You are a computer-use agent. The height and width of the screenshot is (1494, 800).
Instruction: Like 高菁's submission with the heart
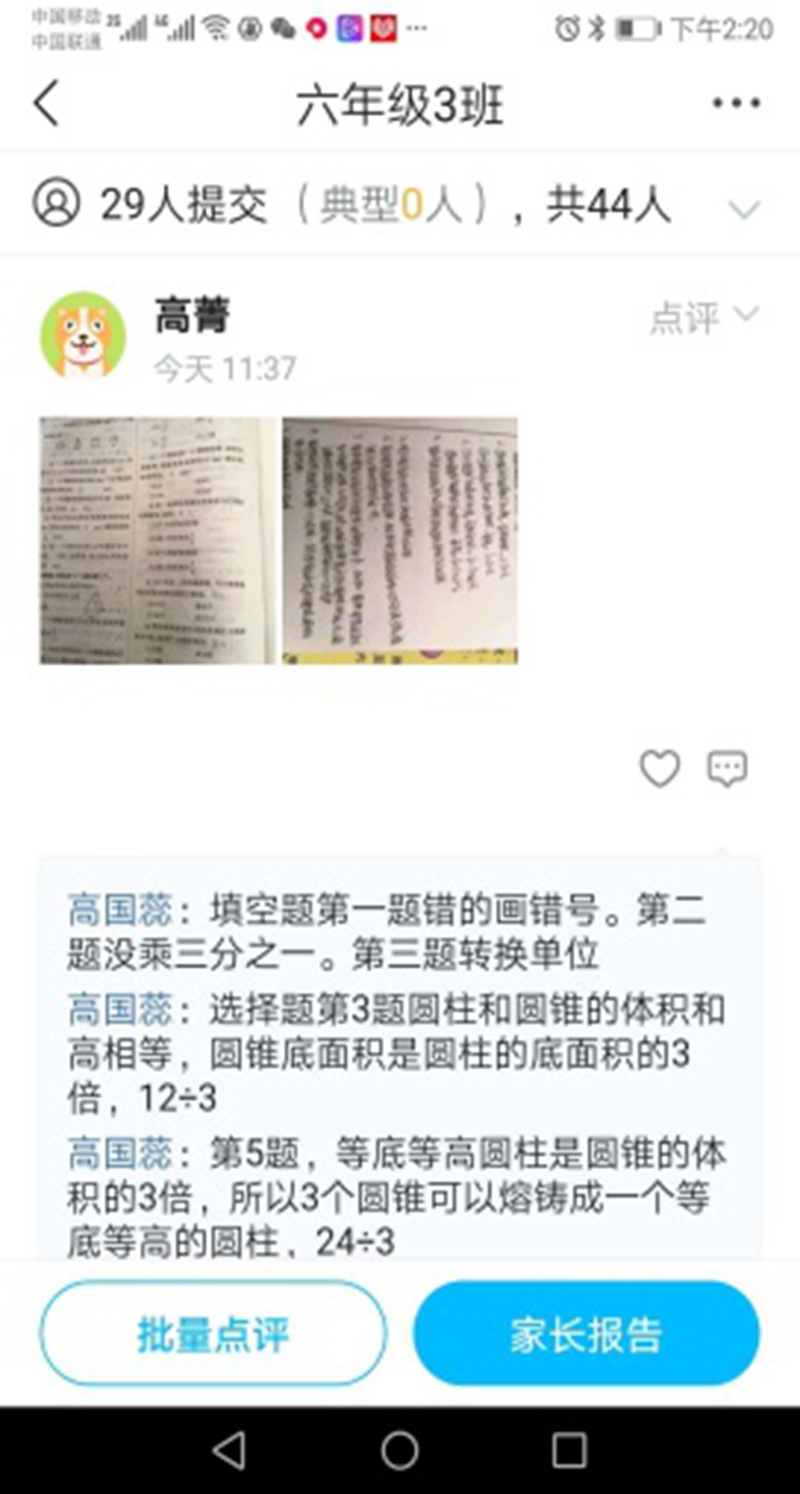pos(660,768)
